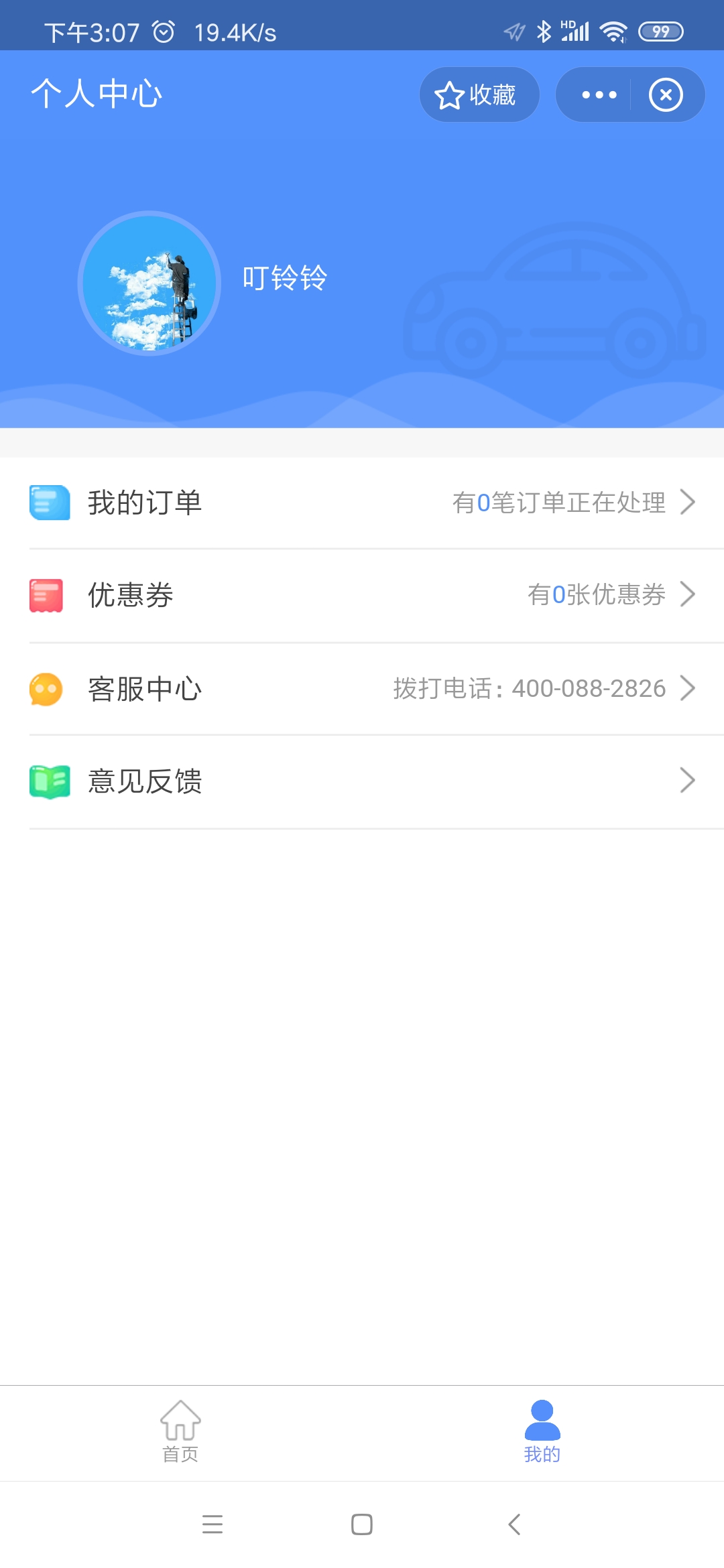This screenshot has height=1568, width=724.
Task: Open 我的订单 orders row
Action: point(362,503)
